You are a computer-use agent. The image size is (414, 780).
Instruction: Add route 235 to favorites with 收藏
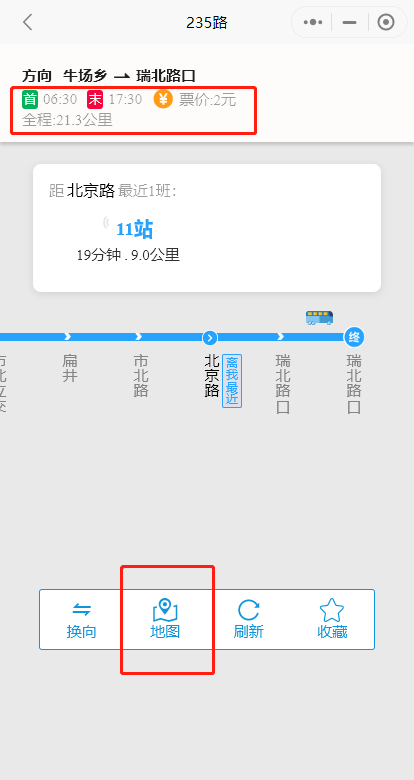tap(332, 620)
